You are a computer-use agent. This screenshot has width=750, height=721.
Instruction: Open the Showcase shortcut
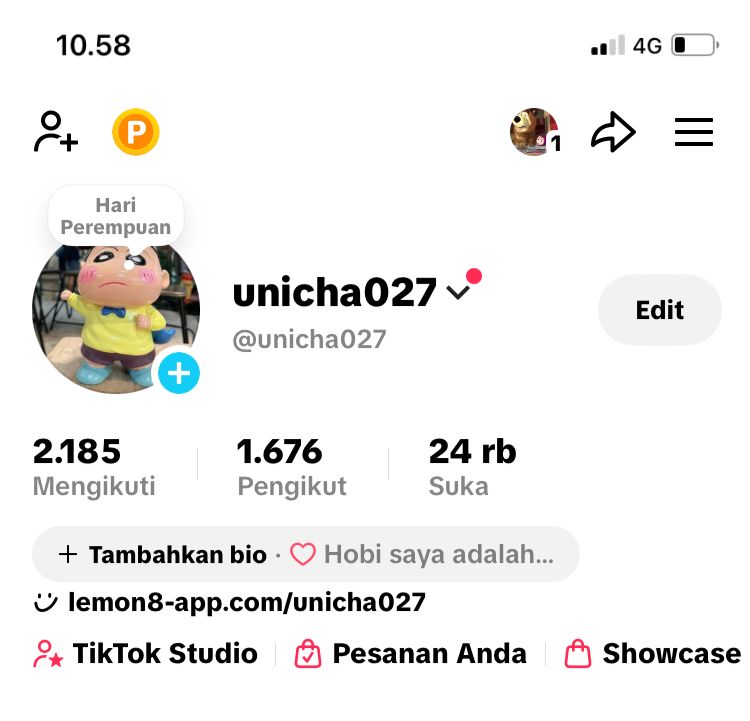tap(654, 654)
